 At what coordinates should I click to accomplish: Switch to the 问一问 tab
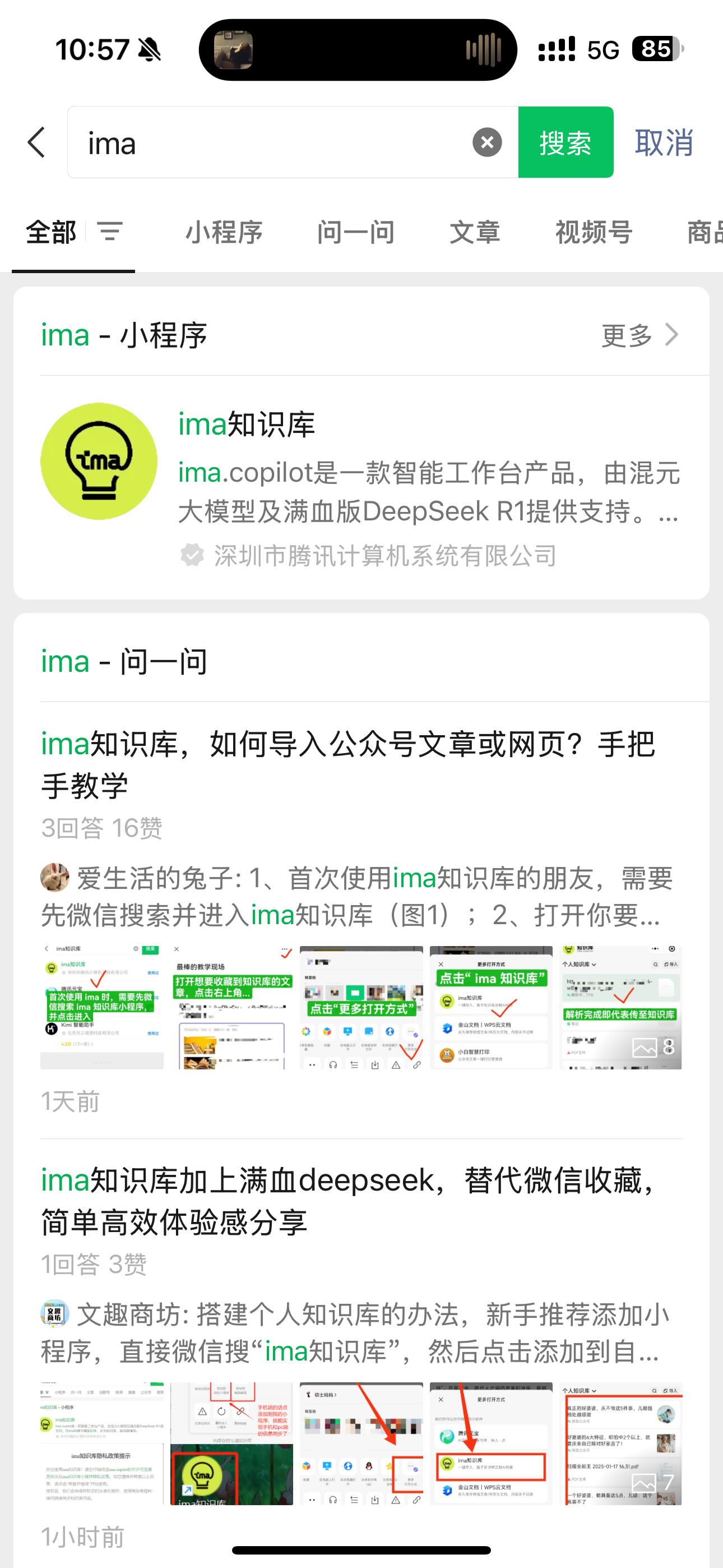click(355, 232)
